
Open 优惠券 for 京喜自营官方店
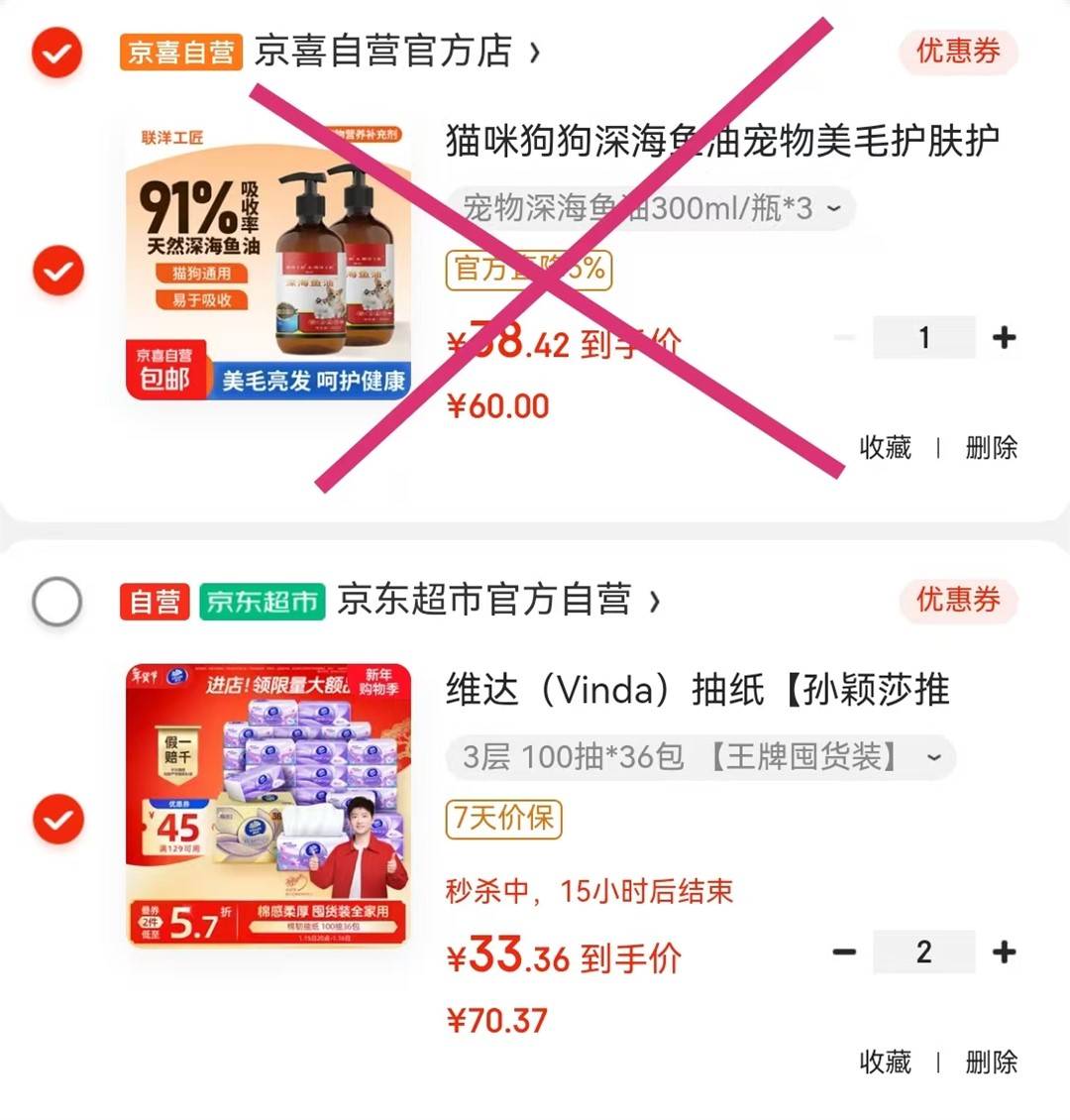957,52
